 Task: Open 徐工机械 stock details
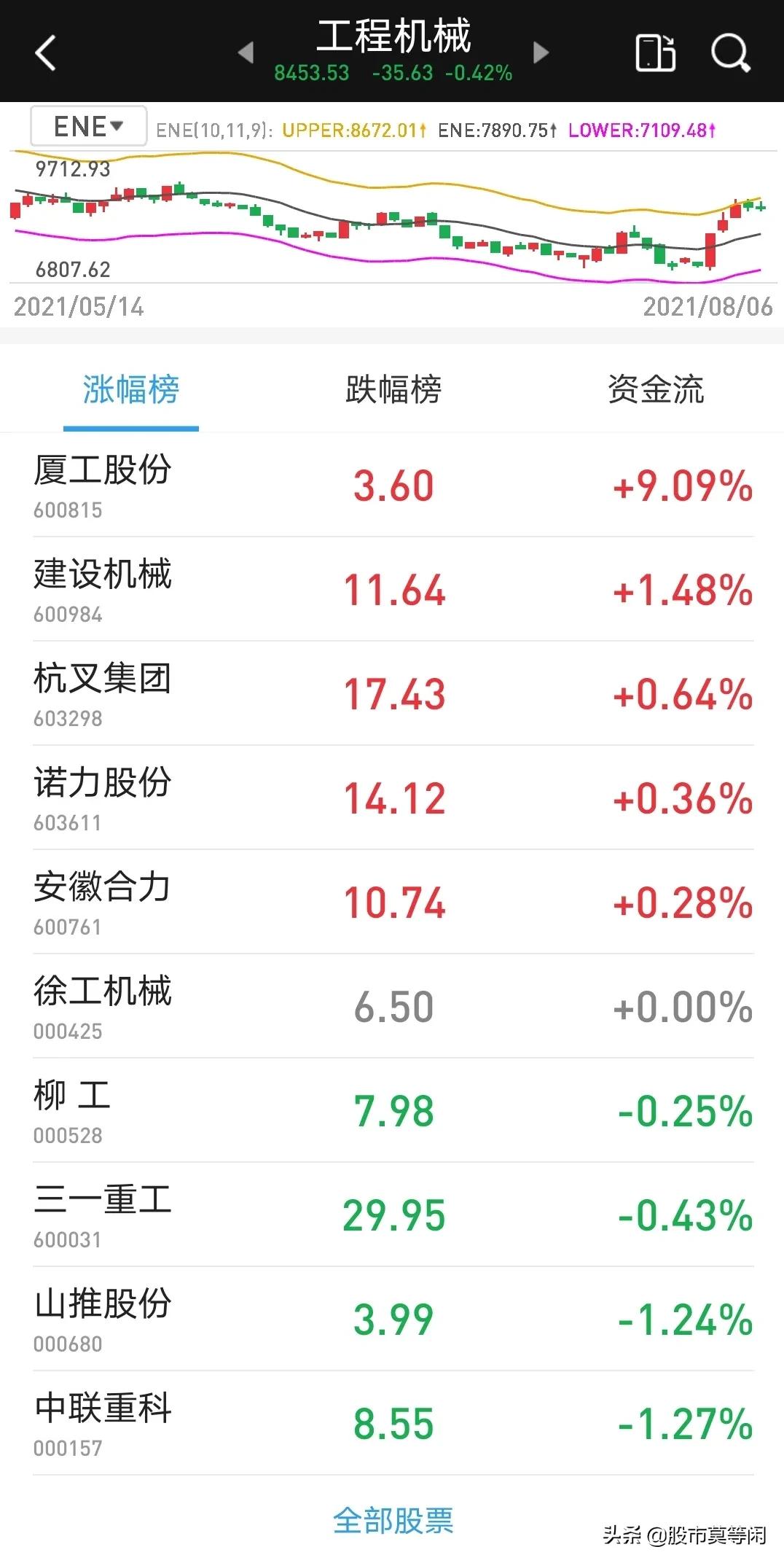(393, 1006)
